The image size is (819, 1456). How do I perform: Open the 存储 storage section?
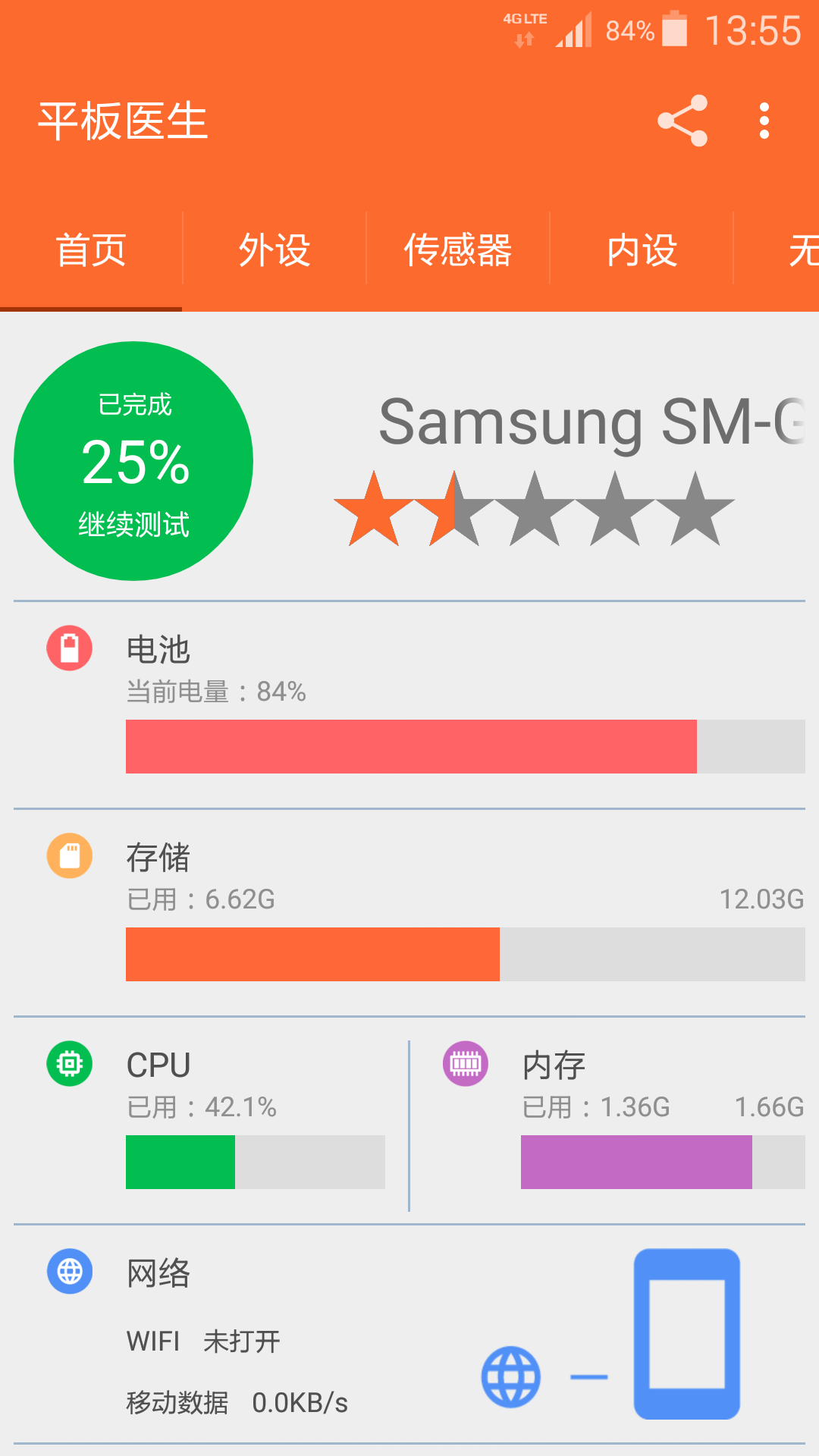point(409,913)
